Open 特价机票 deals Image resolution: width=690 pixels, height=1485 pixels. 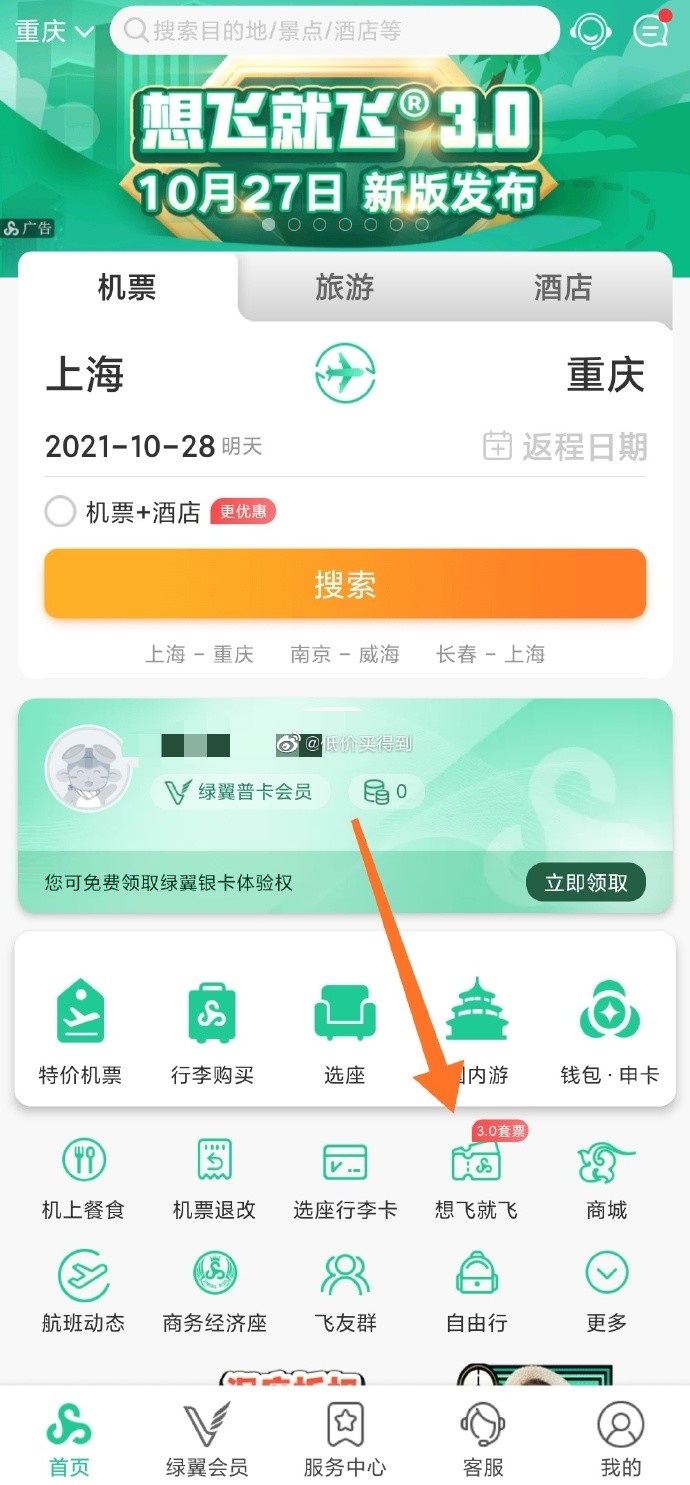coord(80,1030)
